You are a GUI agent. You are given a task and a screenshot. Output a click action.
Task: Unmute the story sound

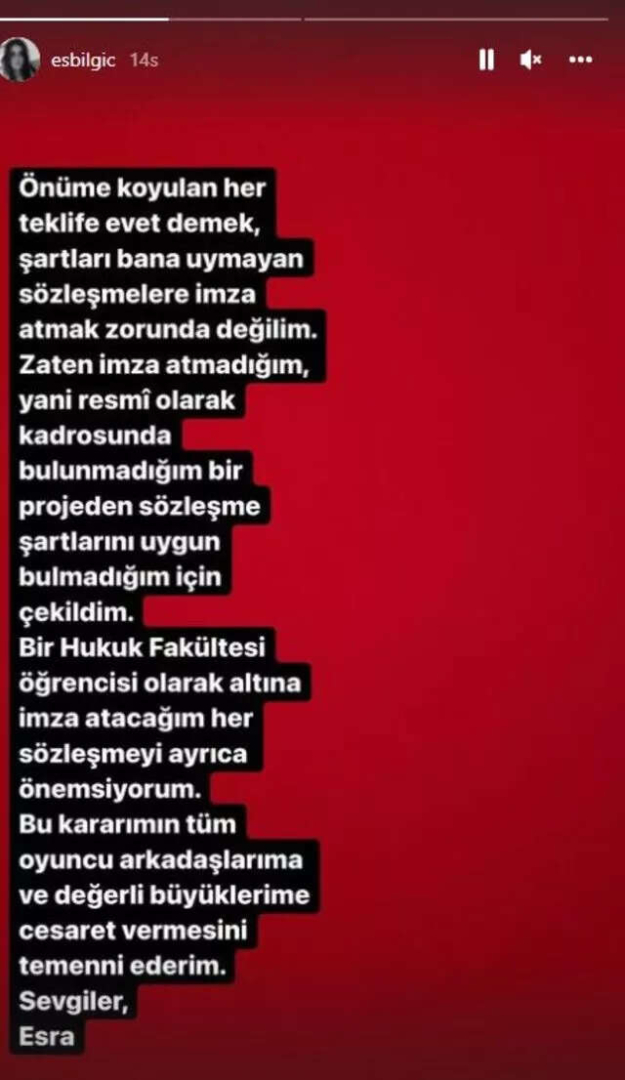point(531,60)
